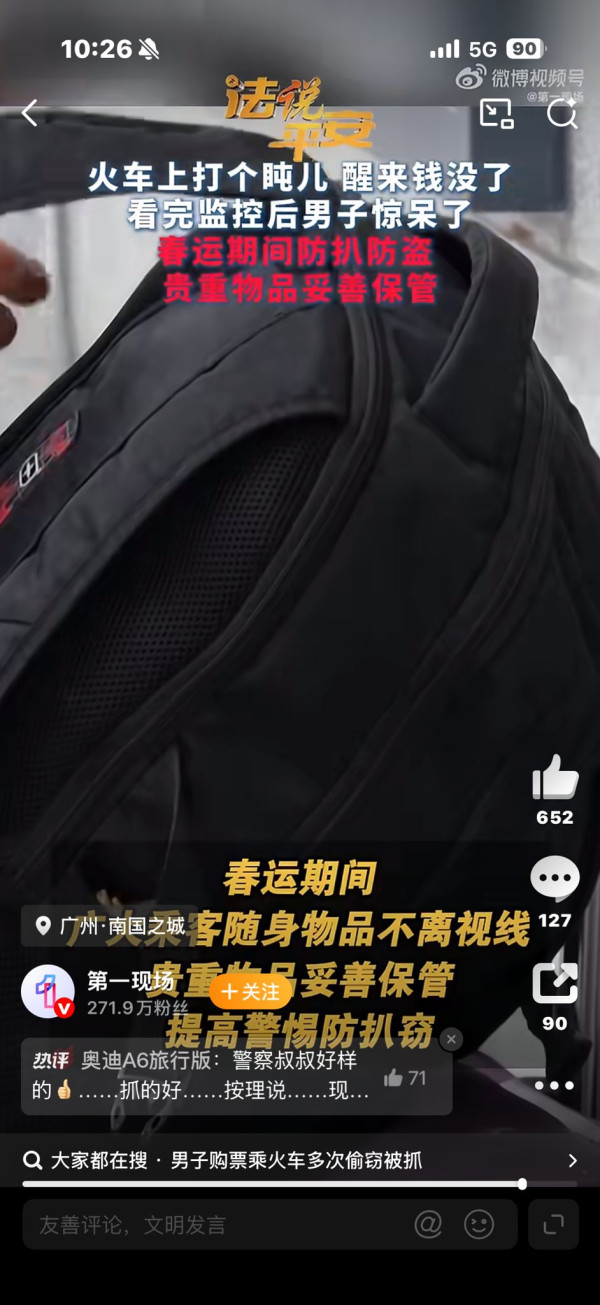
Task: Open the comments bubble icon
Action: [x=555, y=880]
